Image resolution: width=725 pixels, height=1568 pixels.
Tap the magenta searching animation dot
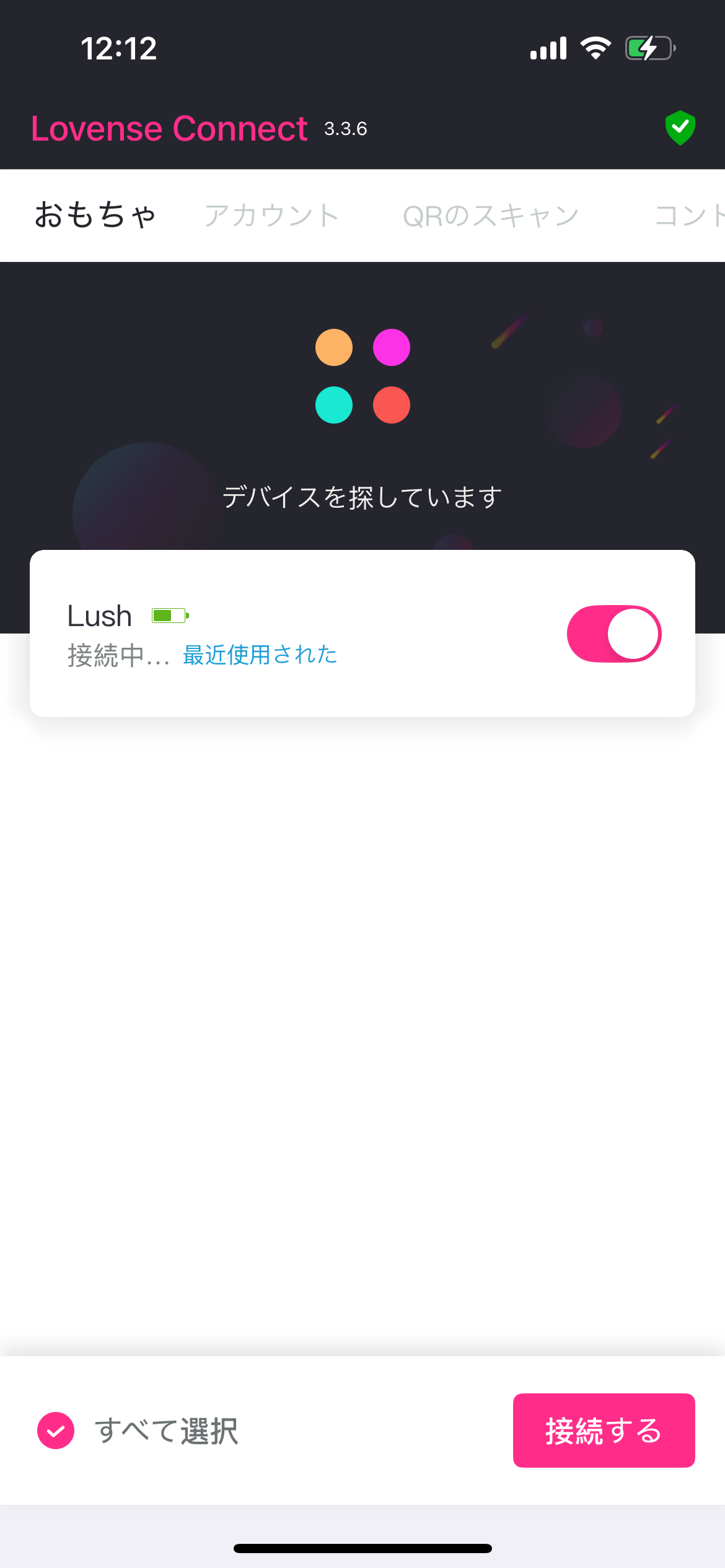pos(392,347)
